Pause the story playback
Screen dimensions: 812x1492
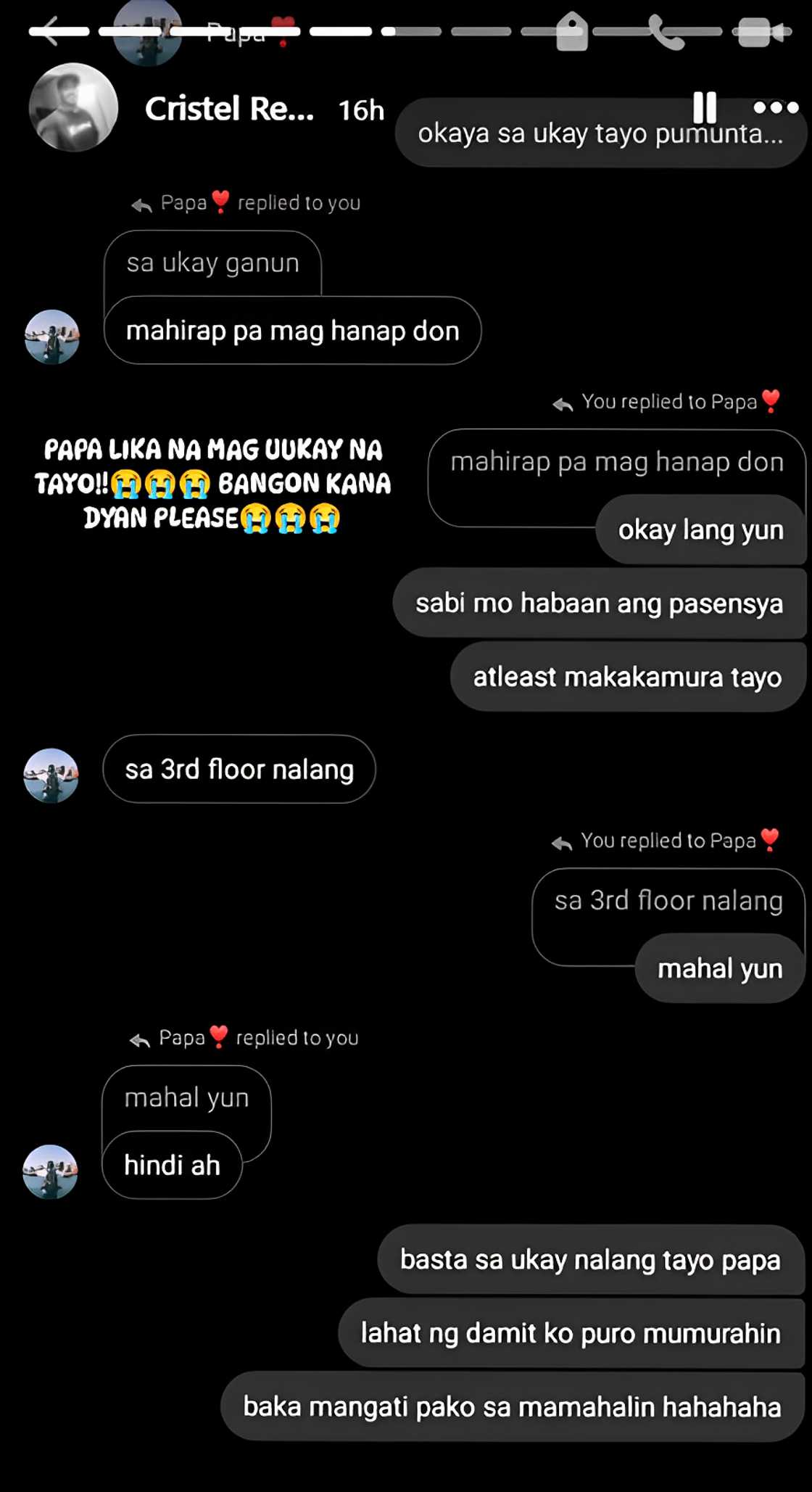[704, 107]
